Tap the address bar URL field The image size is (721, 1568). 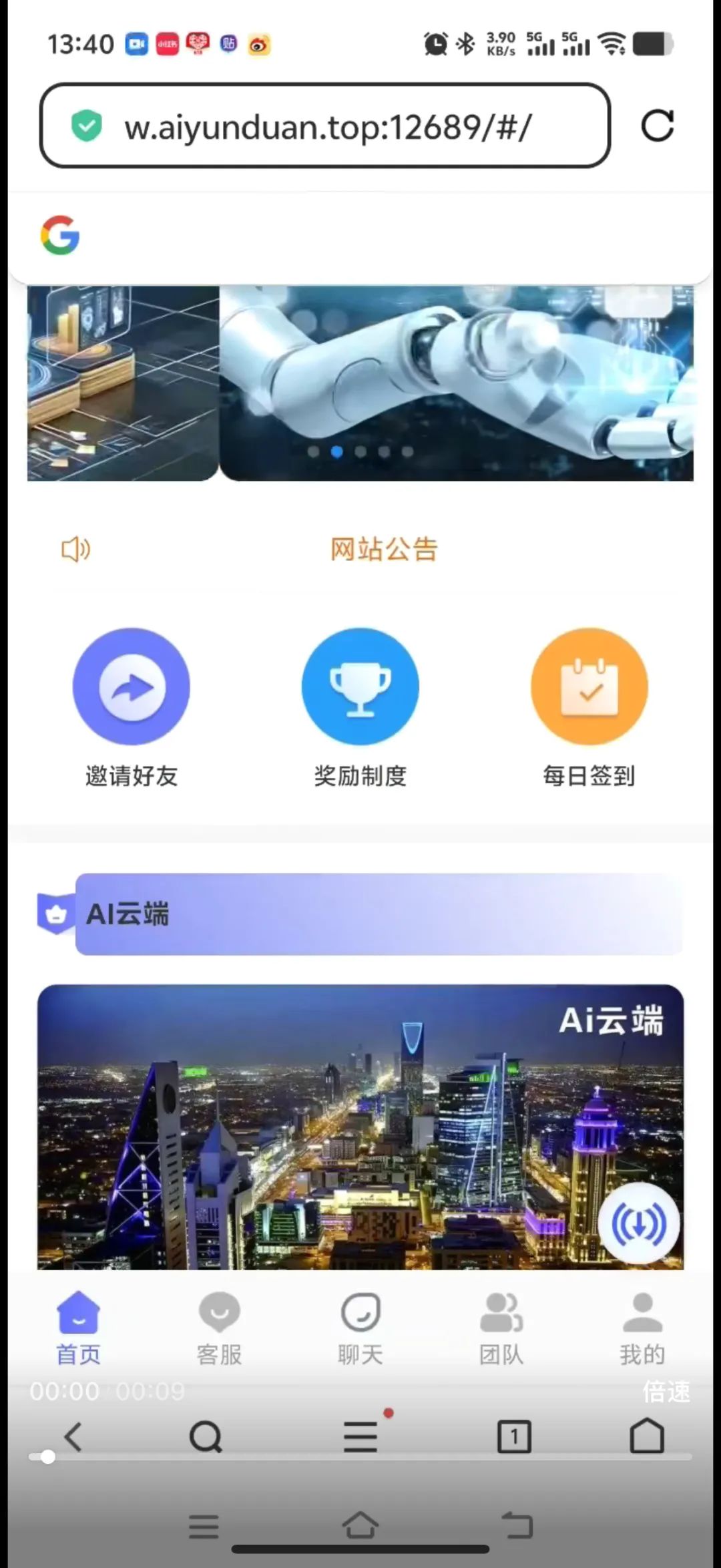327,126
